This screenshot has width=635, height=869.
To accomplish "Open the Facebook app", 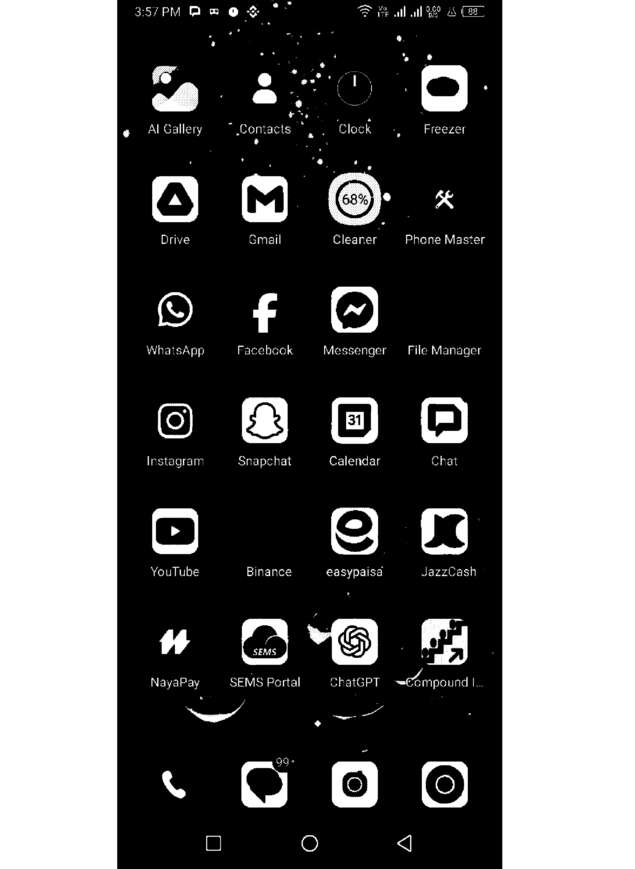I will 265,311.
